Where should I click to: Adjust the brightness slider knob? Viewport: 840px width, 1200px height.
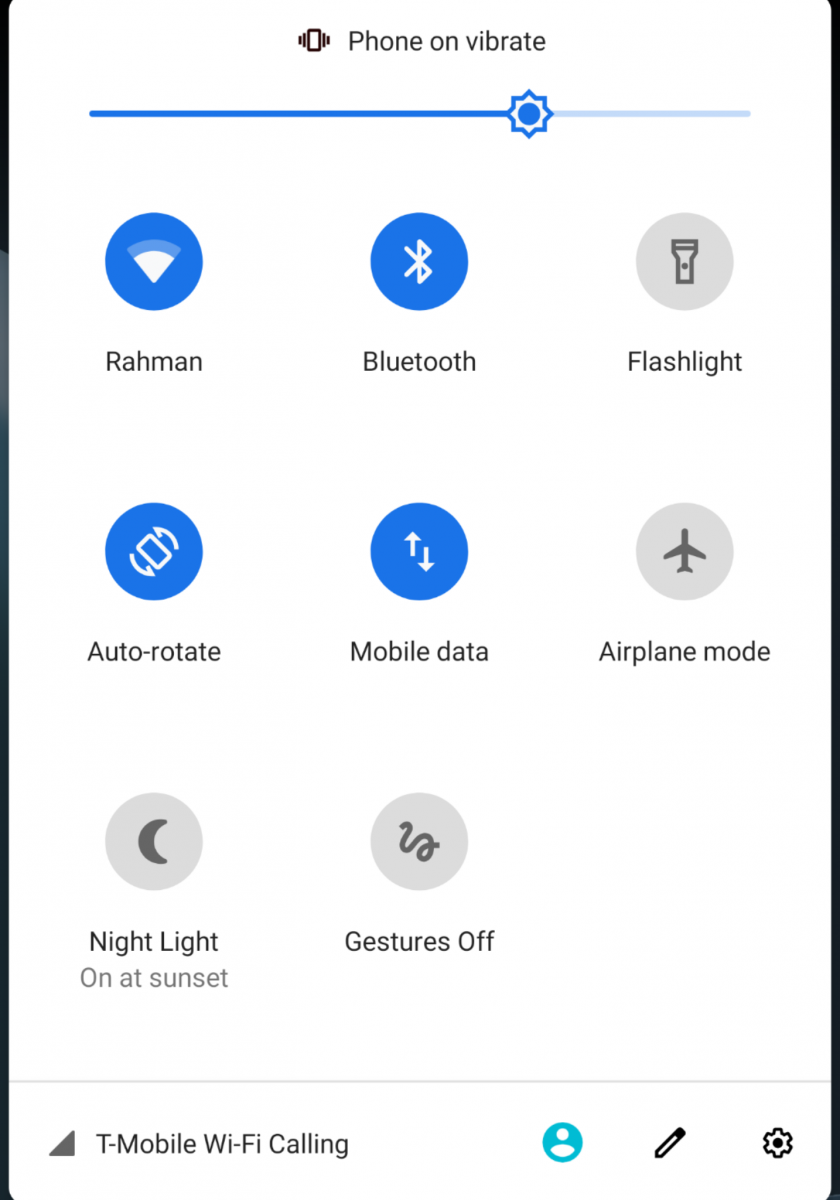click(x=529, y=113)
